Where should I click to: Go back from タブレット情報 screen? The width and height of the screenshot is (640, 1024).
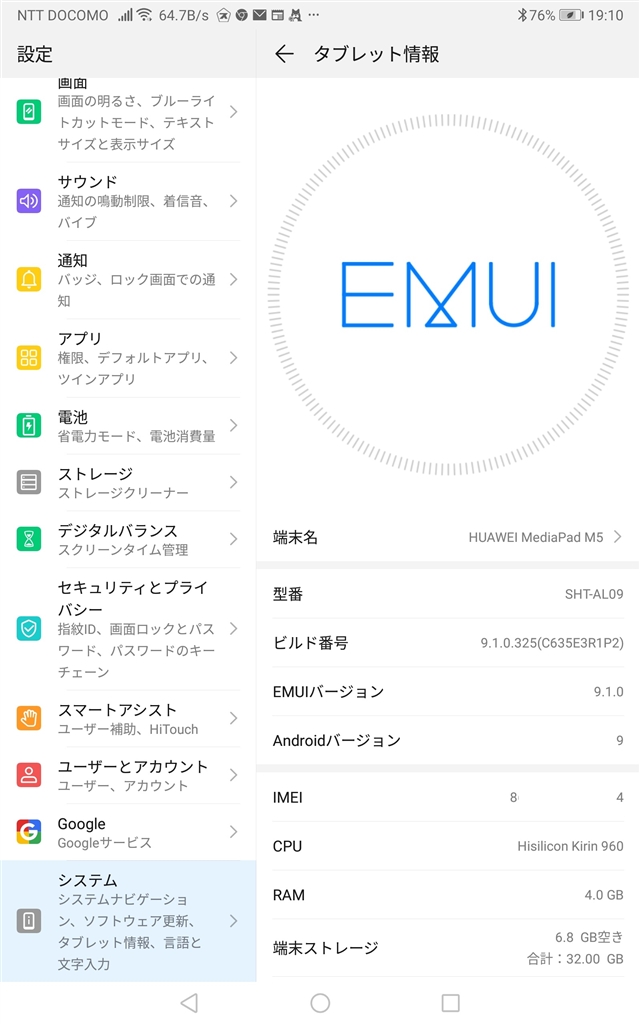click(284, 54)
